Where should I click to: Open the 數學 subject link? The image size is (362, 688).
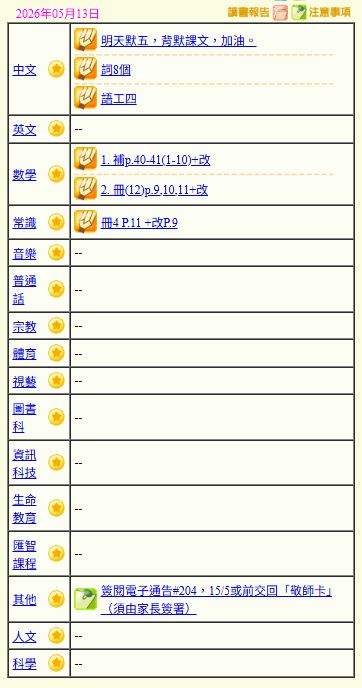[x=25, y=175]
